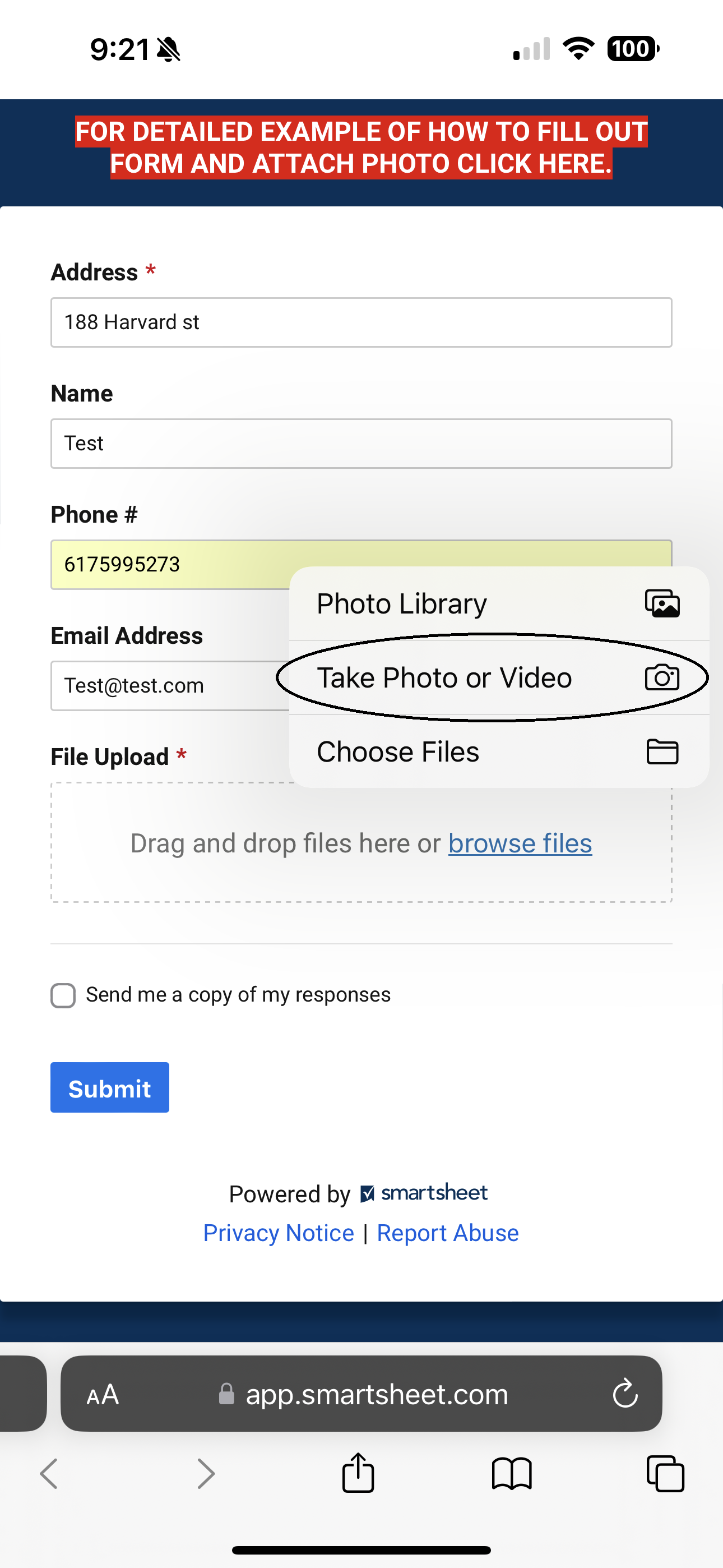The height and width of the screenshot is (1568, 723).
Task: Check Send me a copy of my responses
Action: pos(63,996)
